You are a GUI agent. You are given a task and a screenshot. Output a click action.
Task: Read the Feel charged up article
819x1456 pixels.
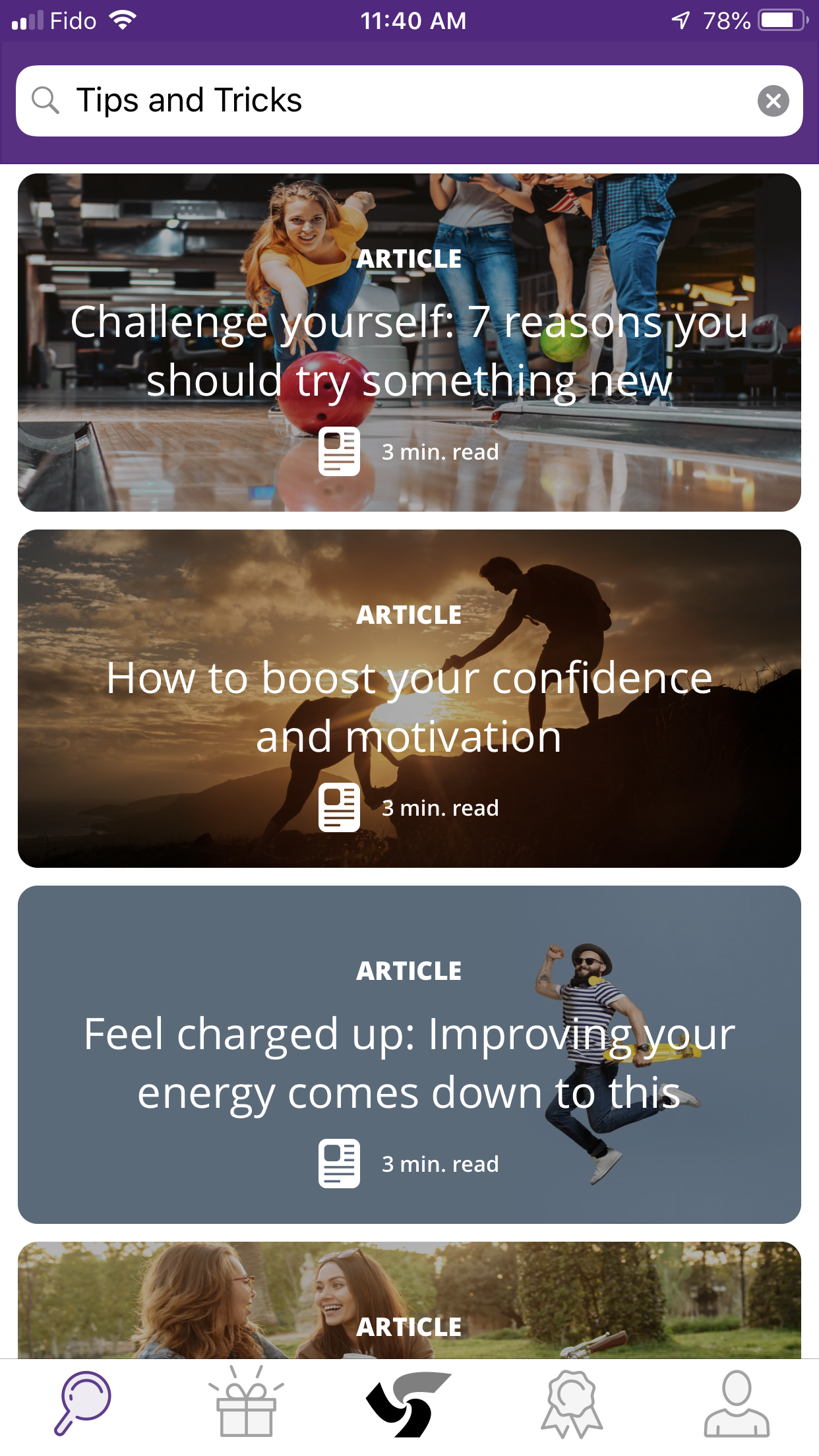409,1055
